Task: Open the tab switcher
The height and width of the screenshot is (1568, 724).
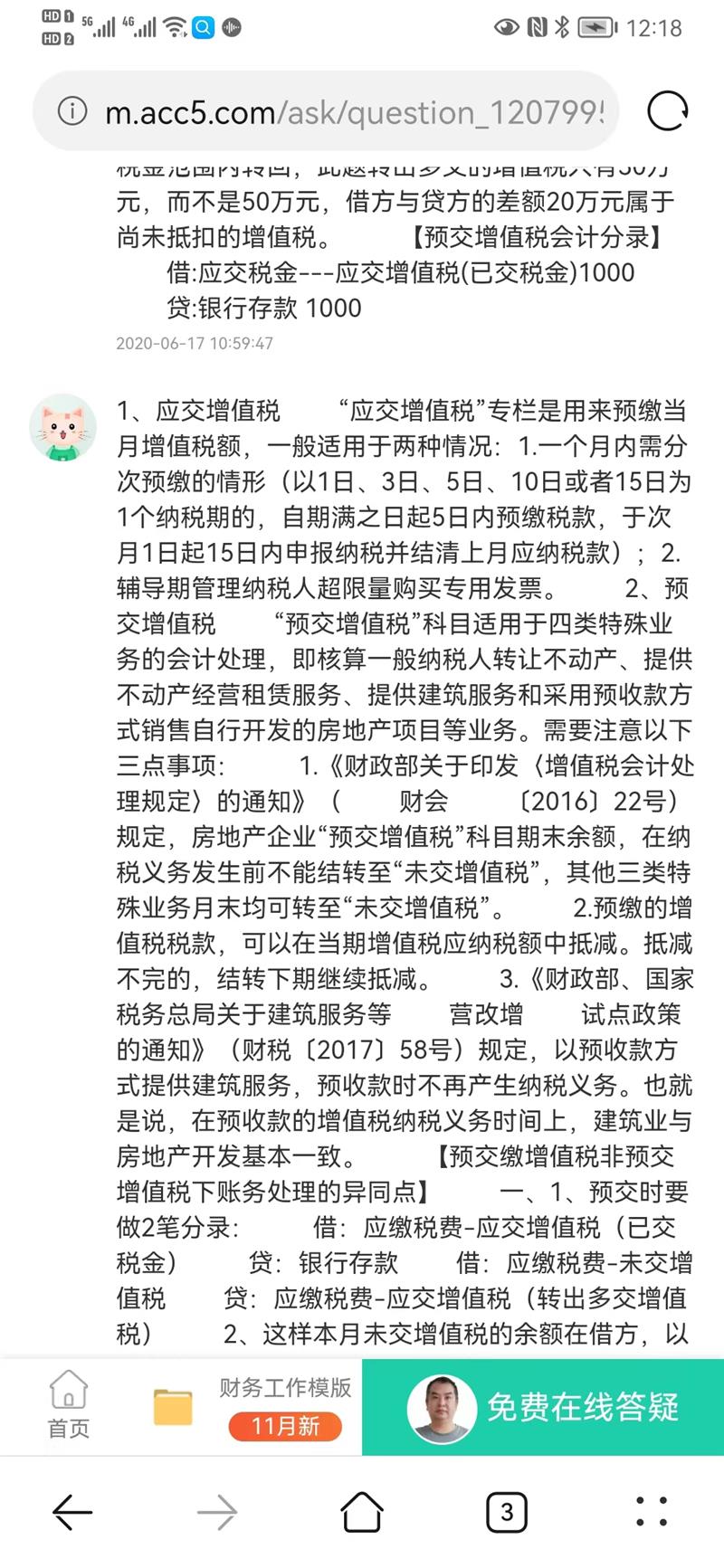Action: tap(506, 1512)
